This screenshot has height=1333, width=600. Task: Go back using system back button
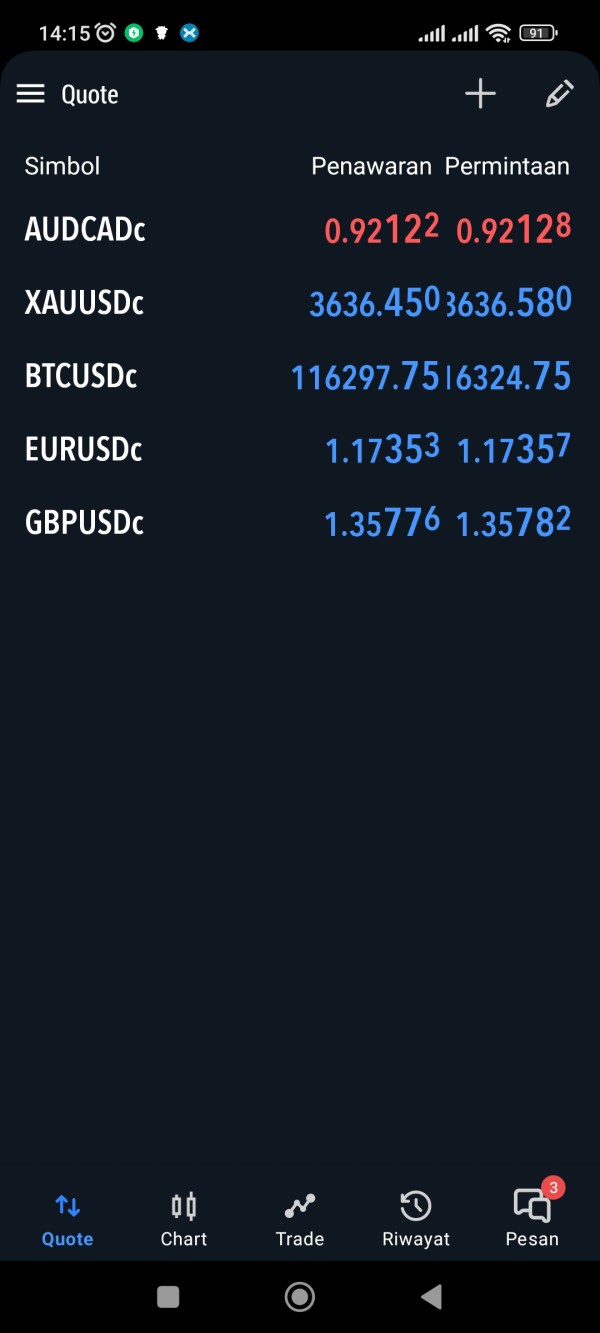click(x=431, y=1297)
